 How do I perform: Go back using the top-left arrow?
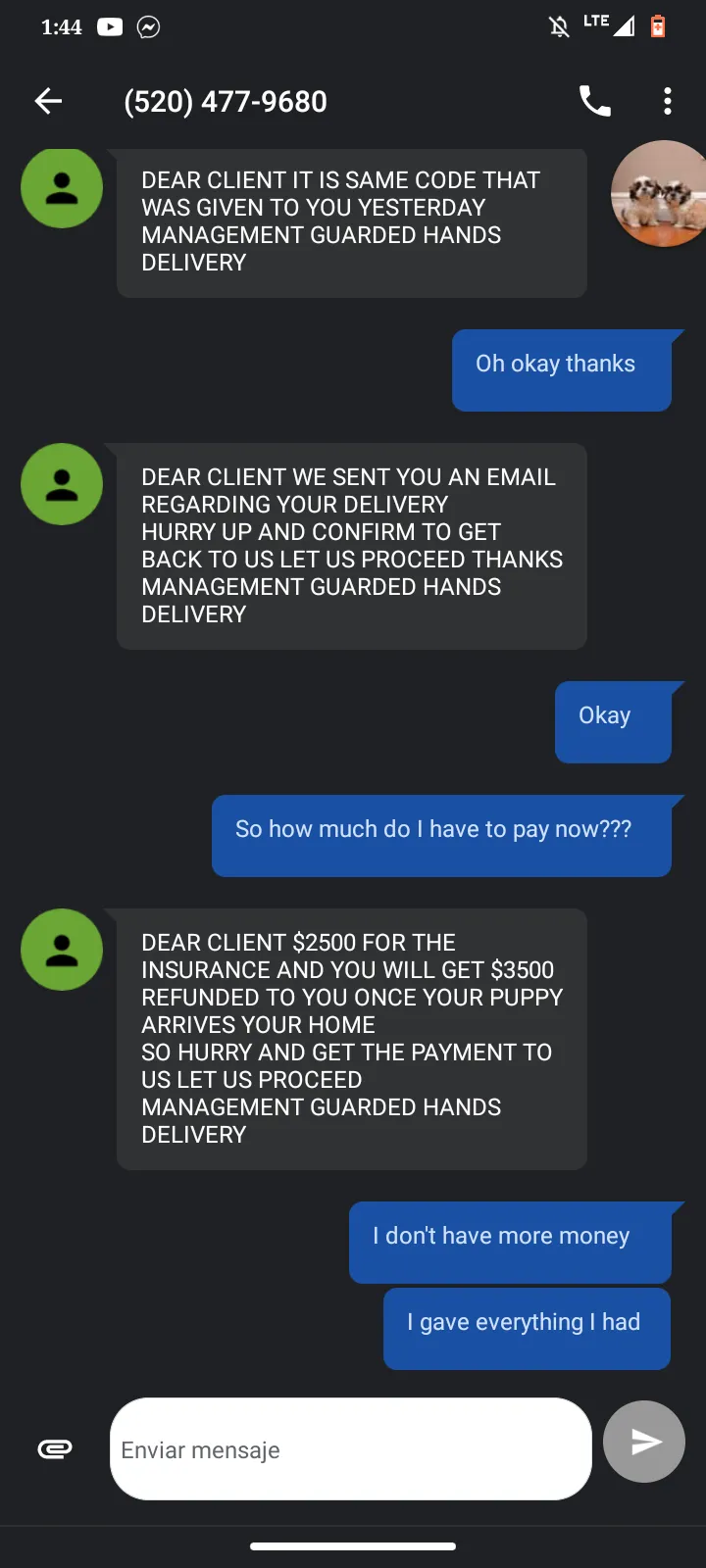pyautogui.click(x=48, y=101)
